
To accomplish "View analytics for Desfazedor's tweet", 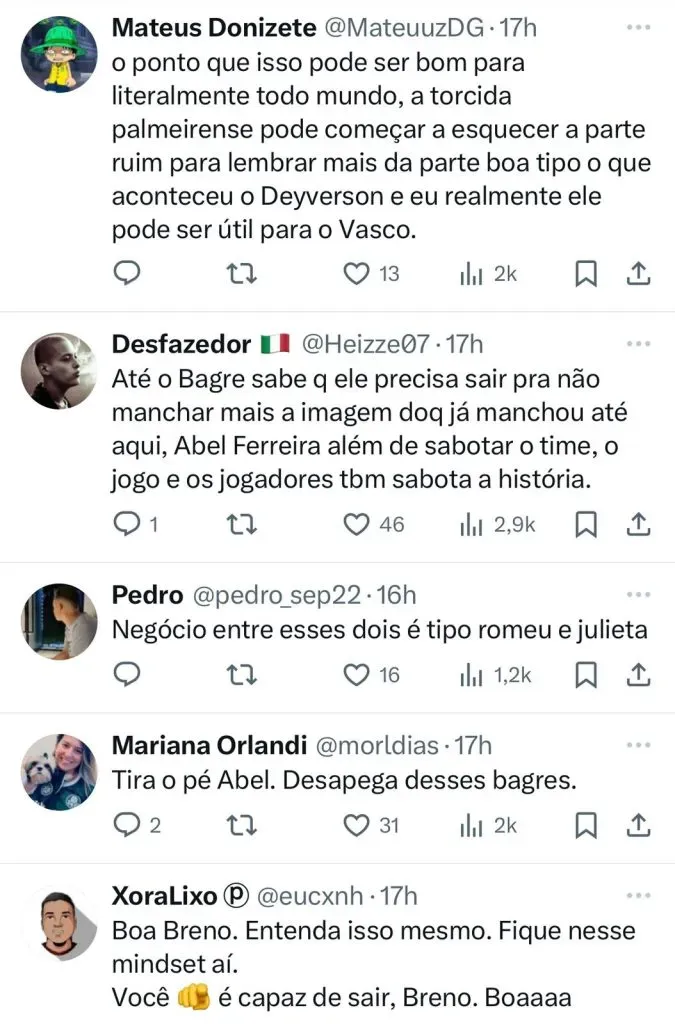I will point(471,523).
